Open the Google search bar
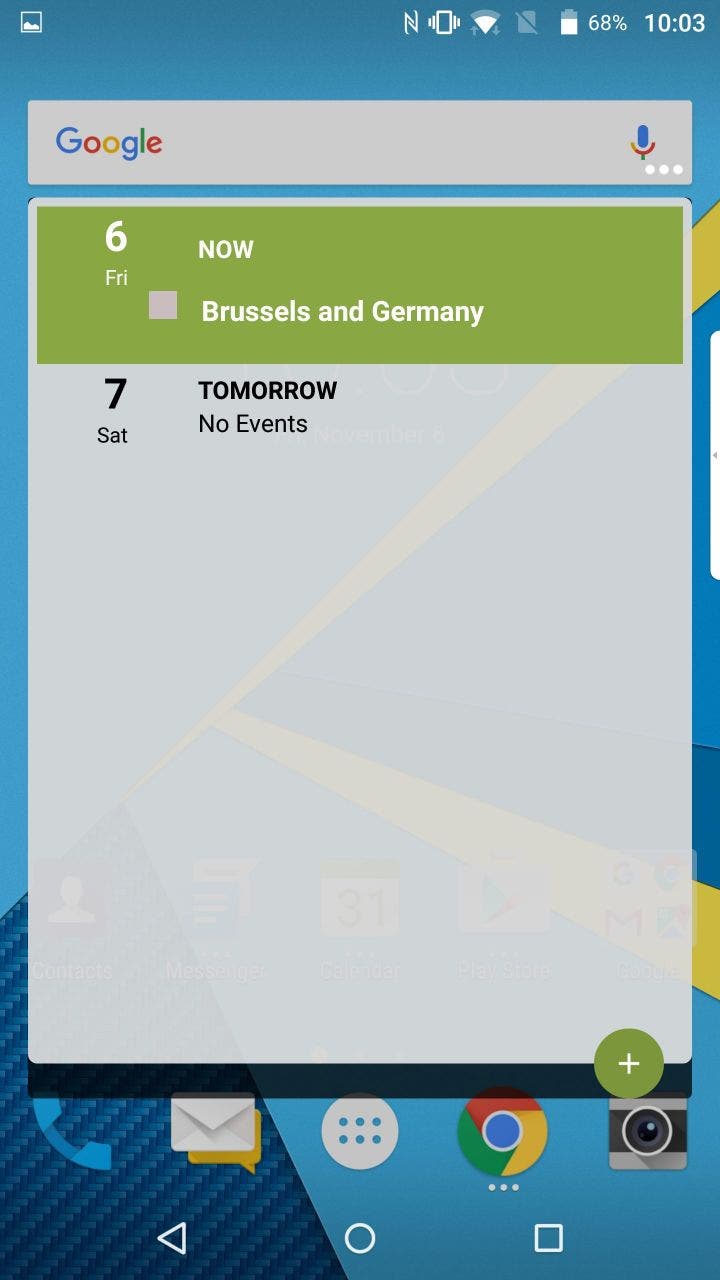Viewport: 720px width, 1280px height. point(330,142)
